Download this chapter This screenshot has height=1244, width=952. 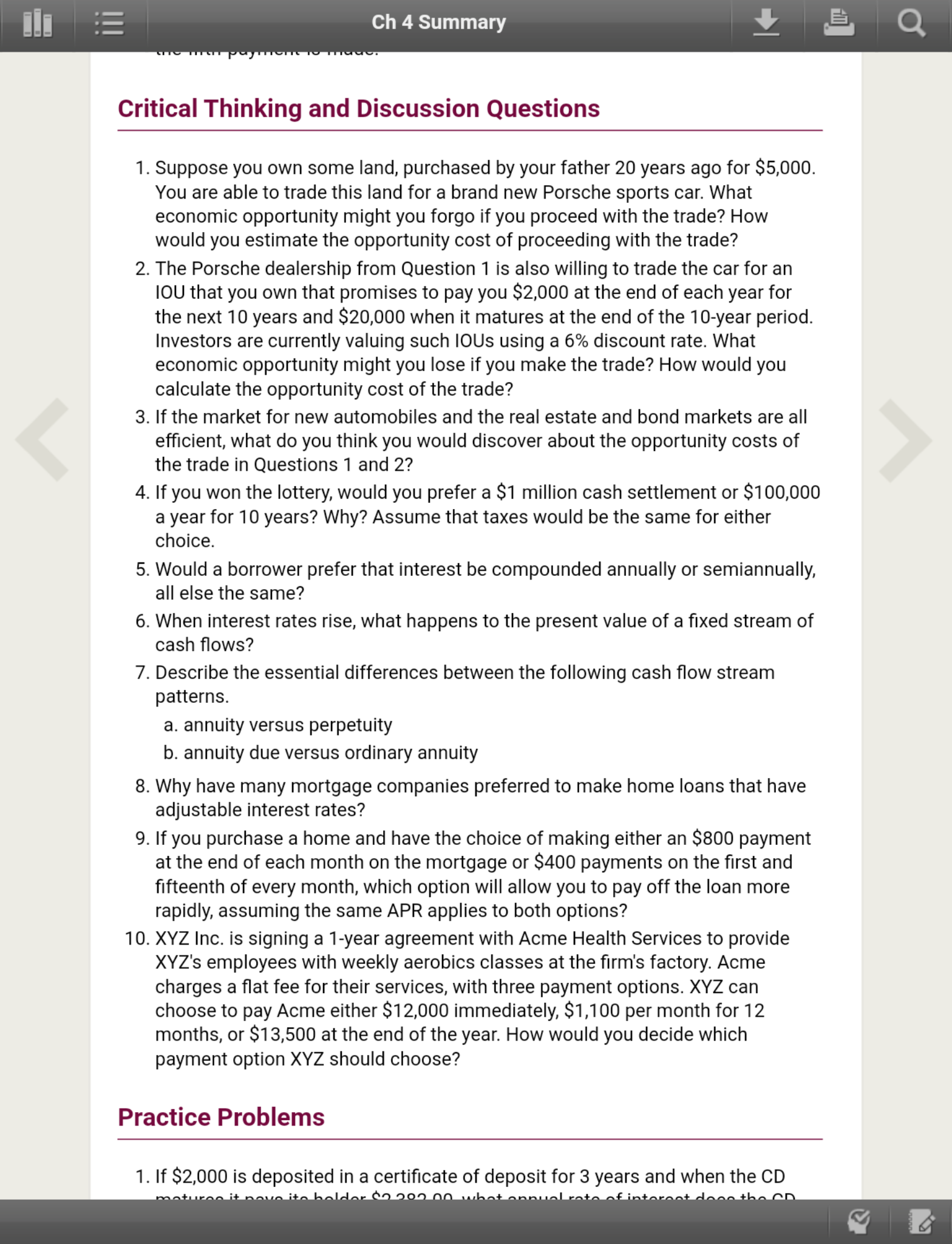(x=766, y=22)
